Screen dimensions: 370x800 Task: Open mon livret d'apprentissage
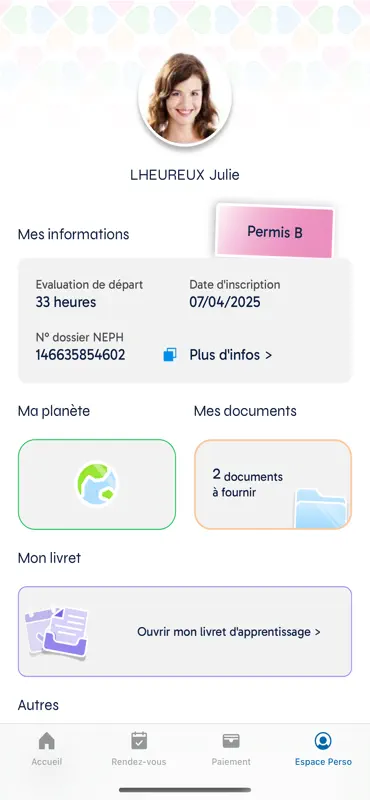coord(185,632)
